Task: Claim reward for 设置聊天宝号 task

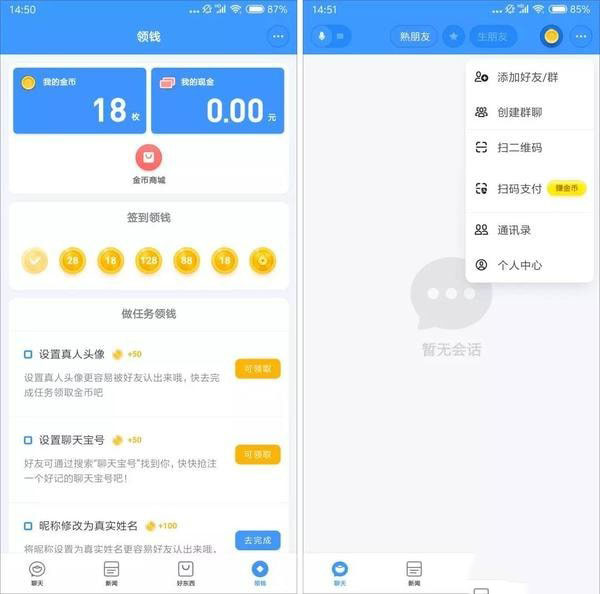Action: [x=257, y=455]
